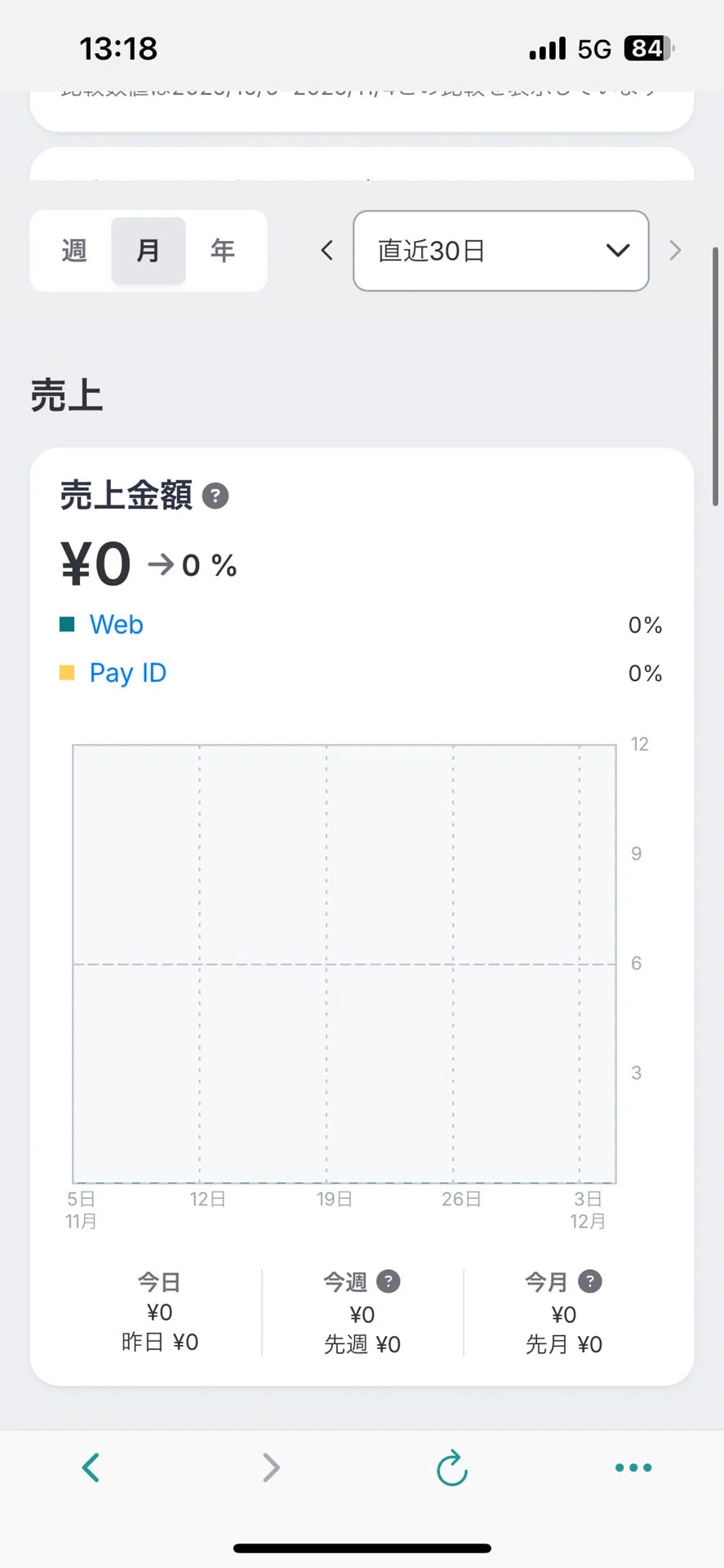
Task: Select the 月 period option
Action: [x=148, y=251]
